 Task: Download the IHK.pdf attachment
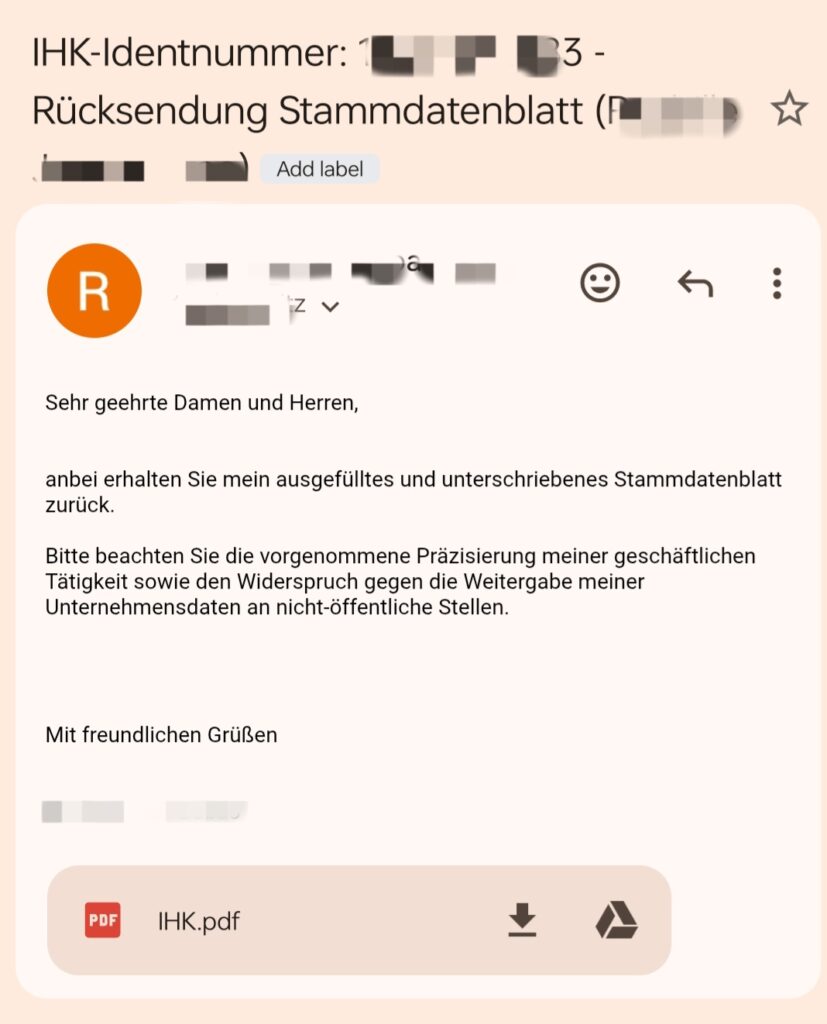[522, 920]
